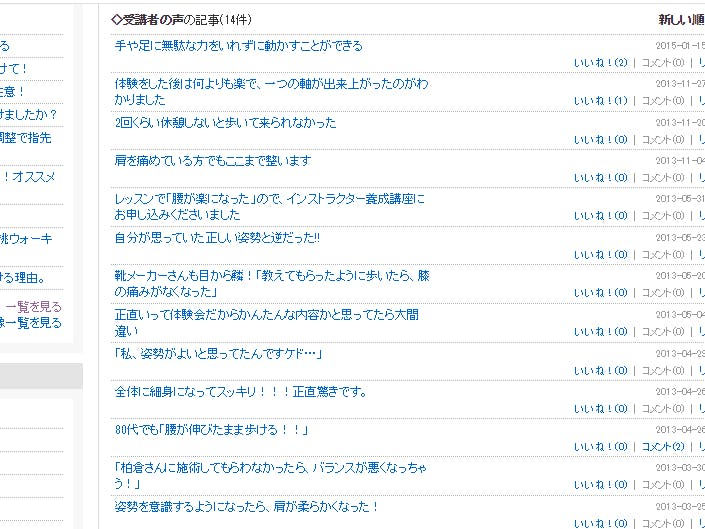Image resolution: width=705 pixels, height=529 pixels.
Task: Sort articles by 新しい順
Action: pos(681,19)
